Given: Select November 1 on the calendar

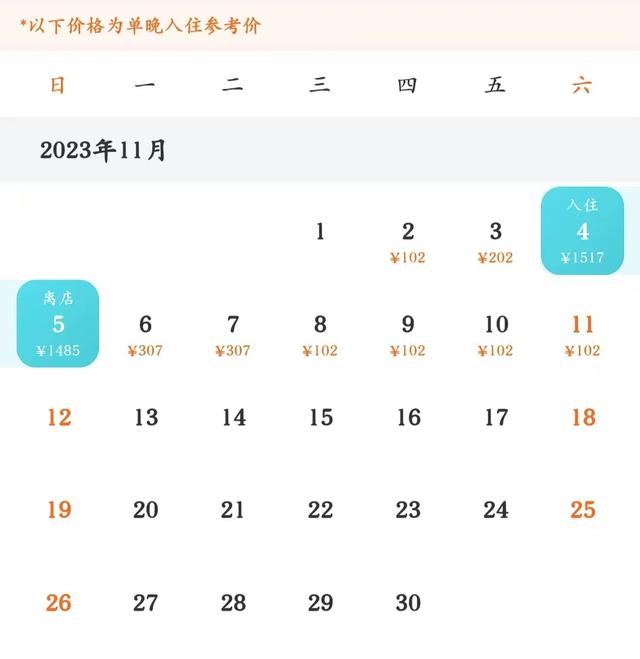Looking at the screenshot, I should coord(320,233).
